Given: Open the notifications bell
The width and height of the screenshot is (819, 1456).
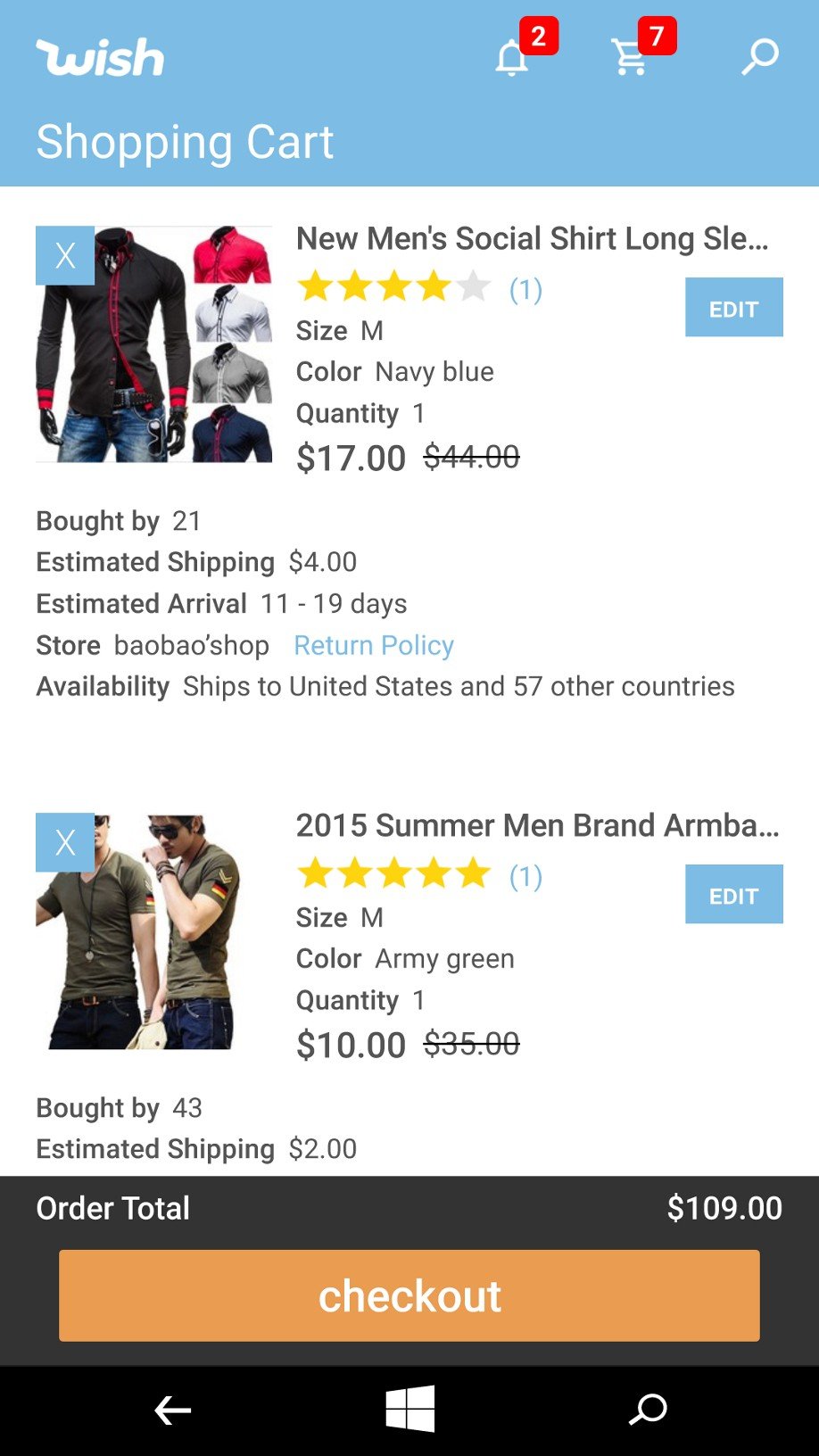Looking at the screenshot, I should coord(514,58).
